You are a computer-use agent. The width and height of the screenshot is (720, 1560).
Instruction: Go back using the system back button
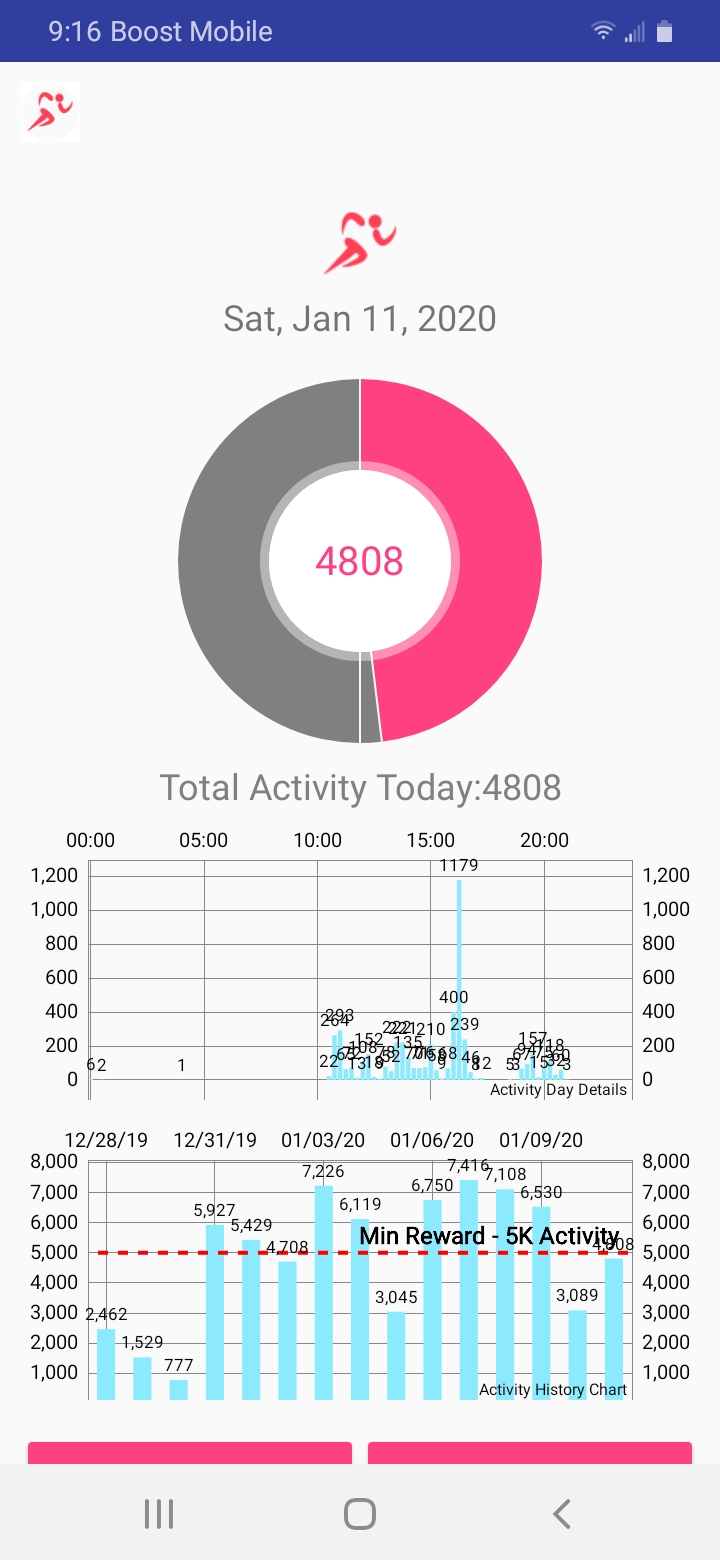pyautogui.click(x=562, y=1514)
